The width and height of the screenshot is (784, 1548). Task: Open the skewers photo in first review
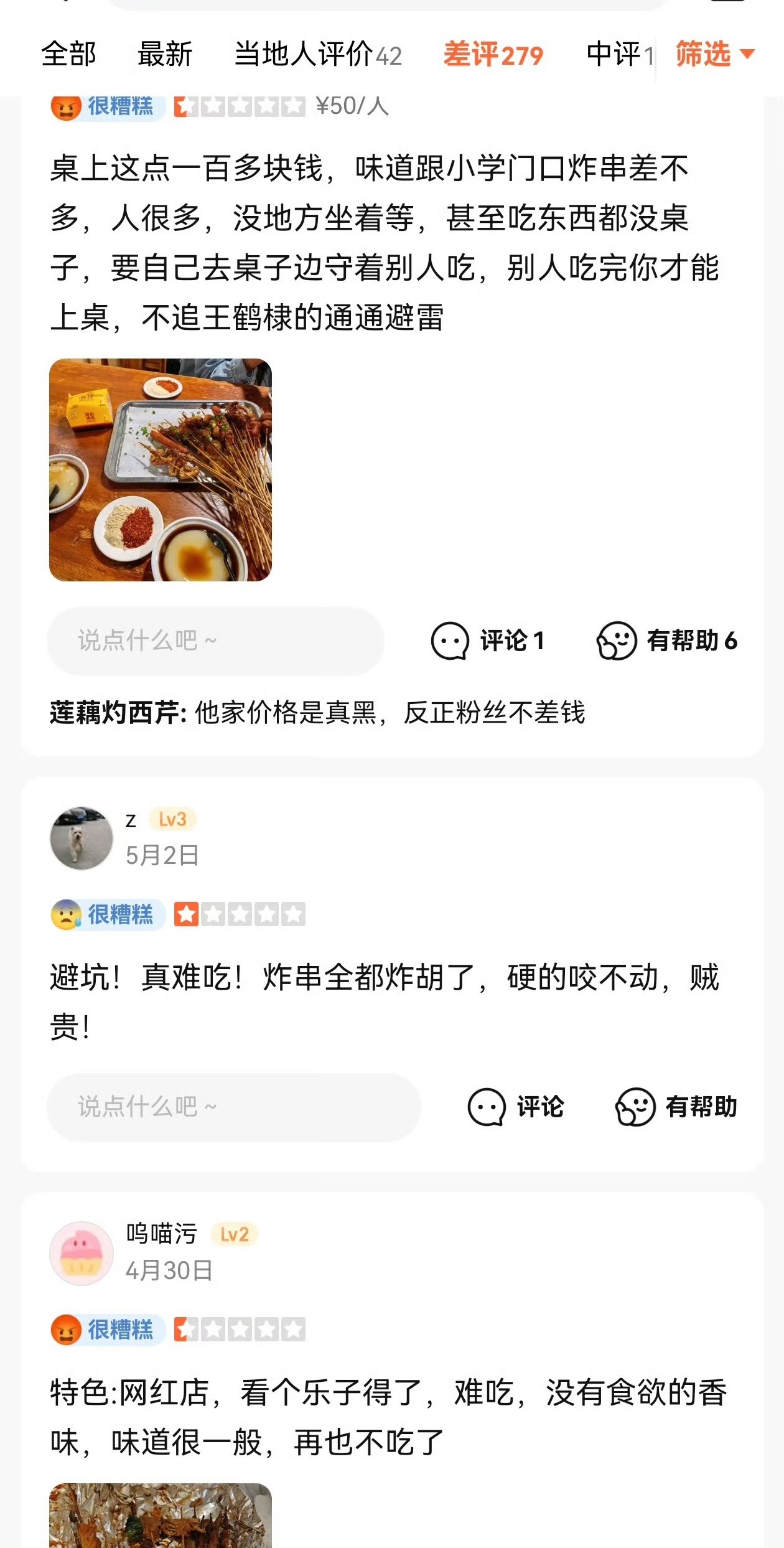coord(161,470)
